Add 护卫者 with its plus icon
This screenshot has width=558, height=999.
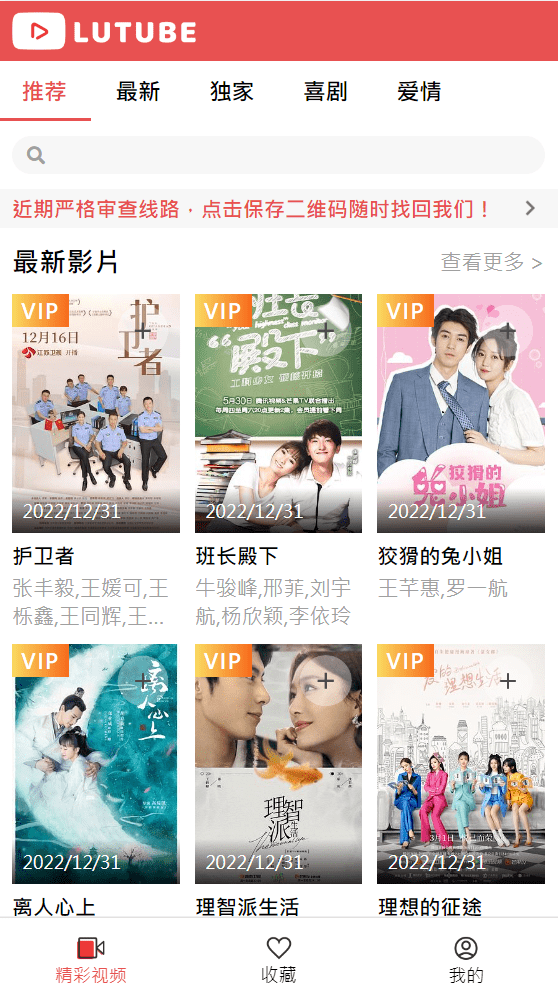143,331
